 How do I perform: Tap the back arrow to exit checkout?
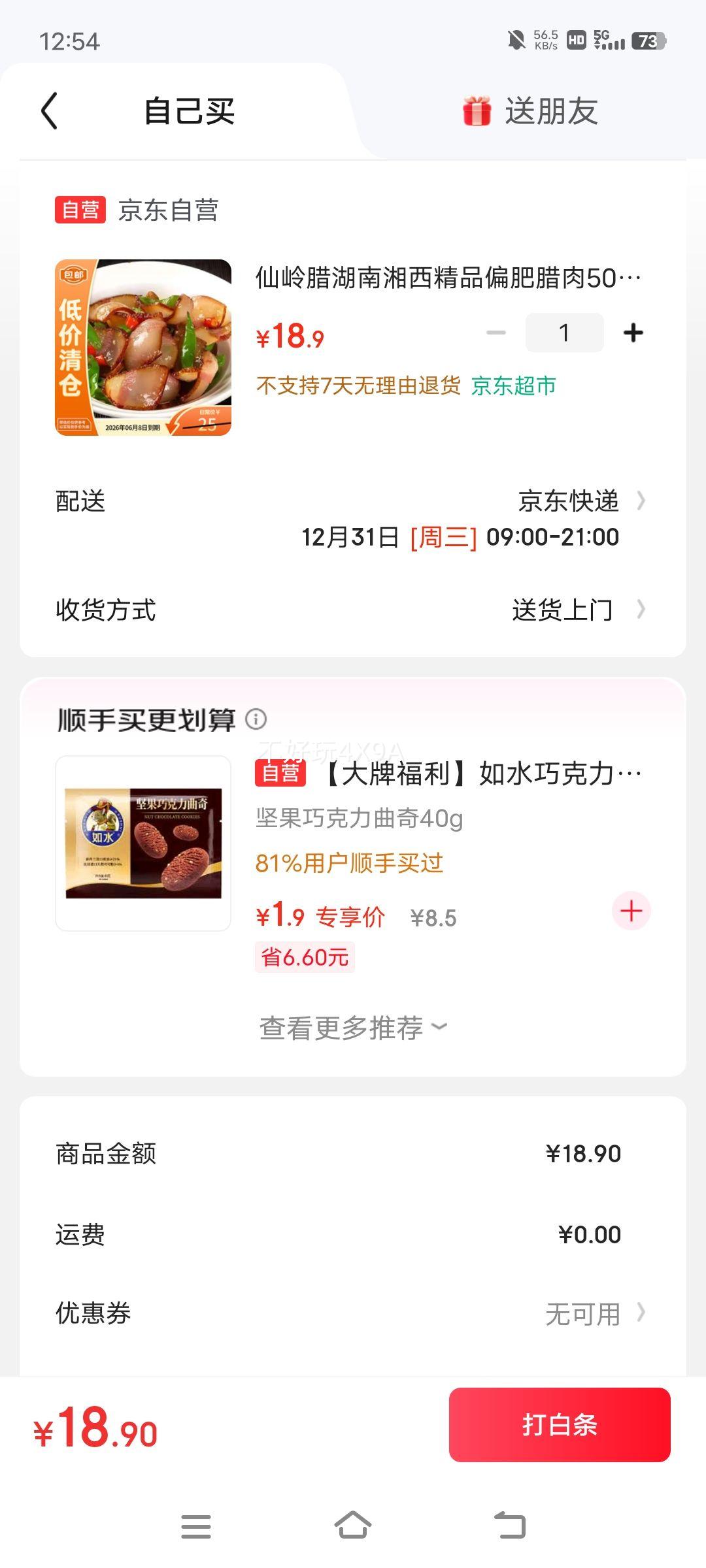pos(49,111)
